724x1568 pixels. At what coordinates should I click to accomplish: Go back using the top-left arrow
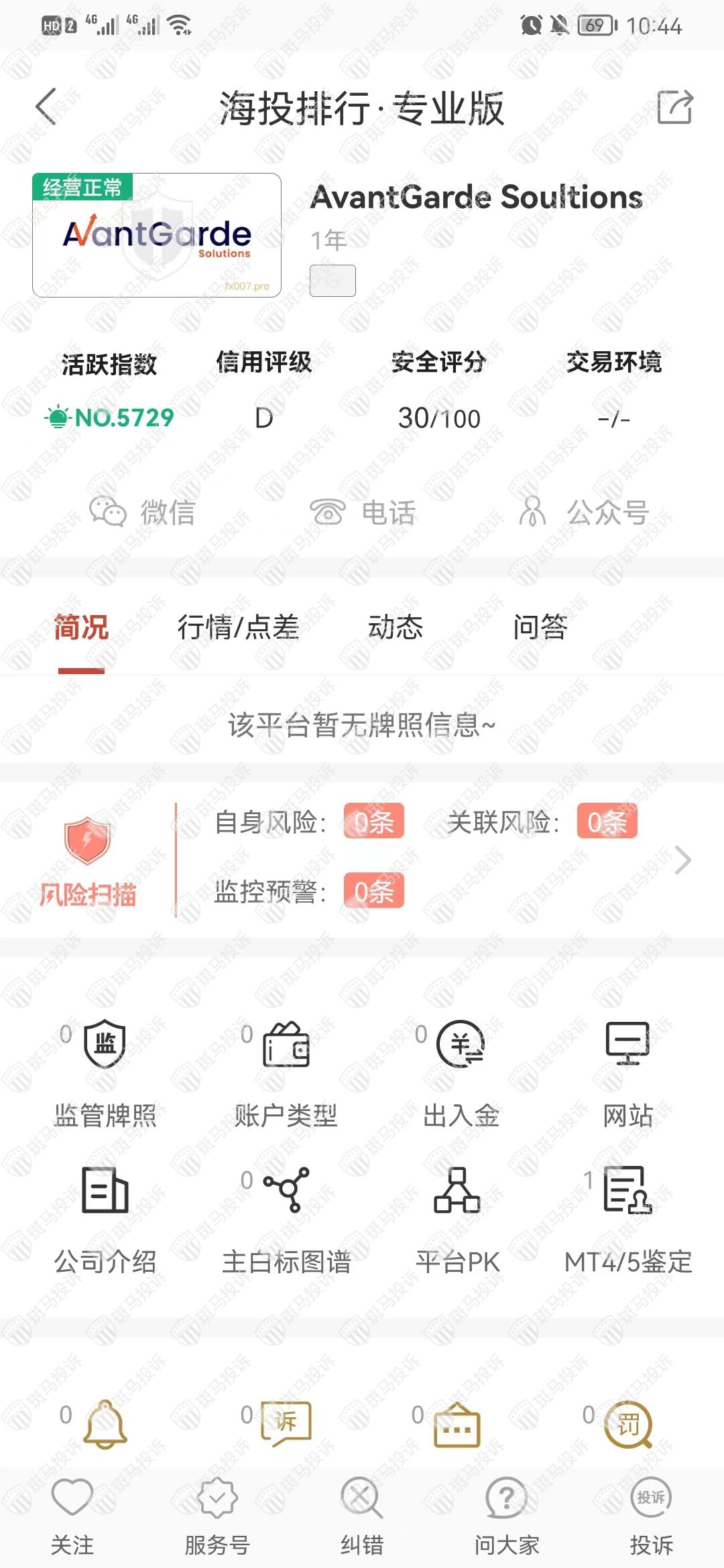click(46, 107)
